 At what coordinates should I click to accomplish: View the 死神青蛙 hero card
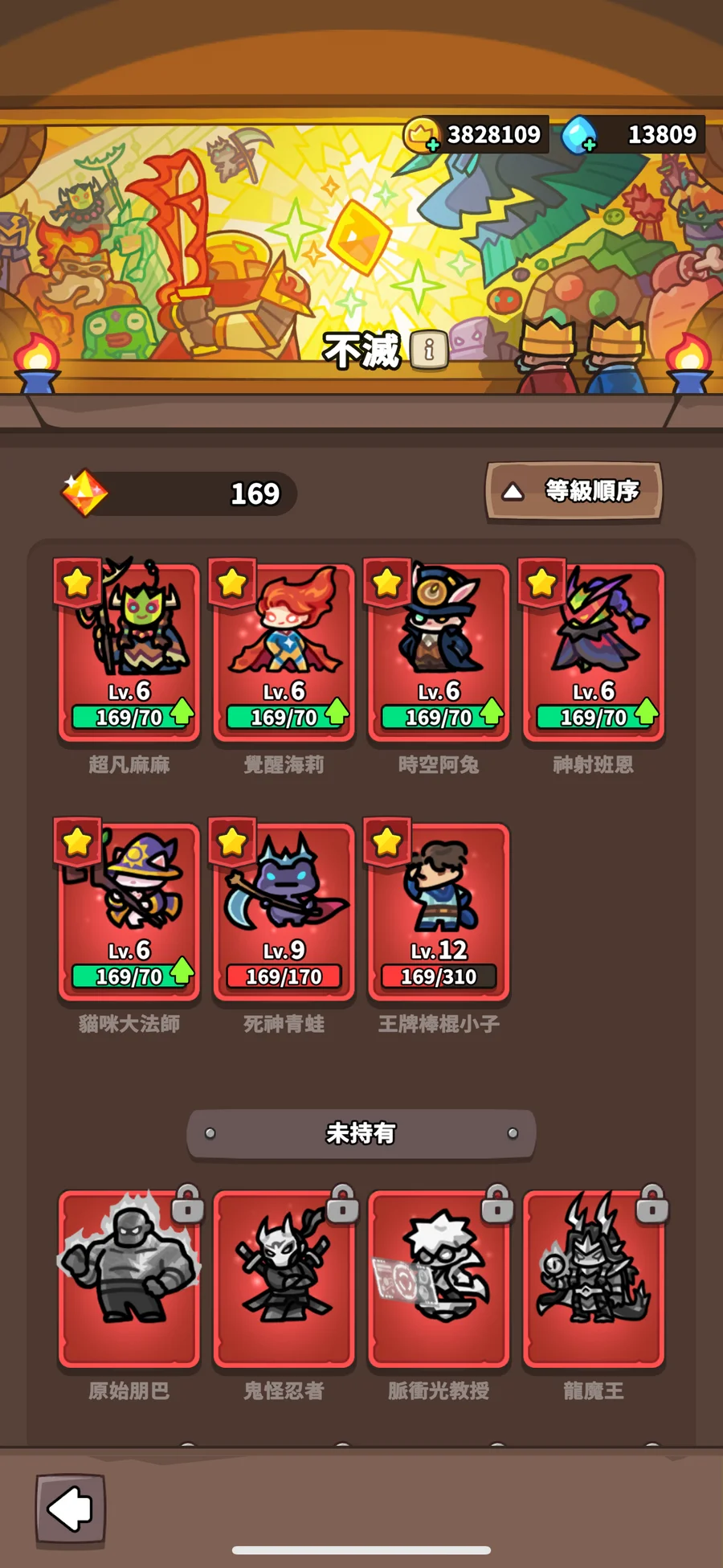tap(284, 911)
